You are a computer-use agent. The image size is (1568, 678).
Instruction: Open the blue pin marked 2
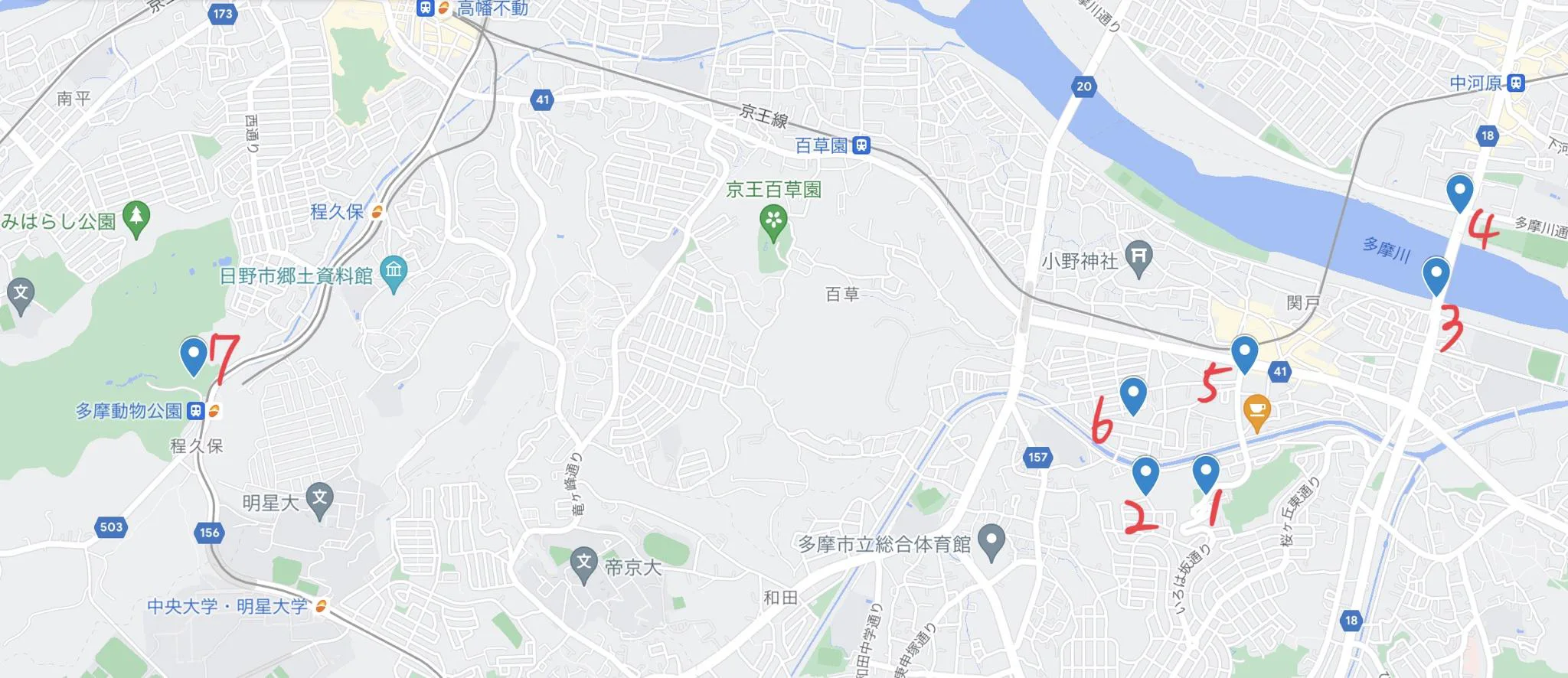1145,474
